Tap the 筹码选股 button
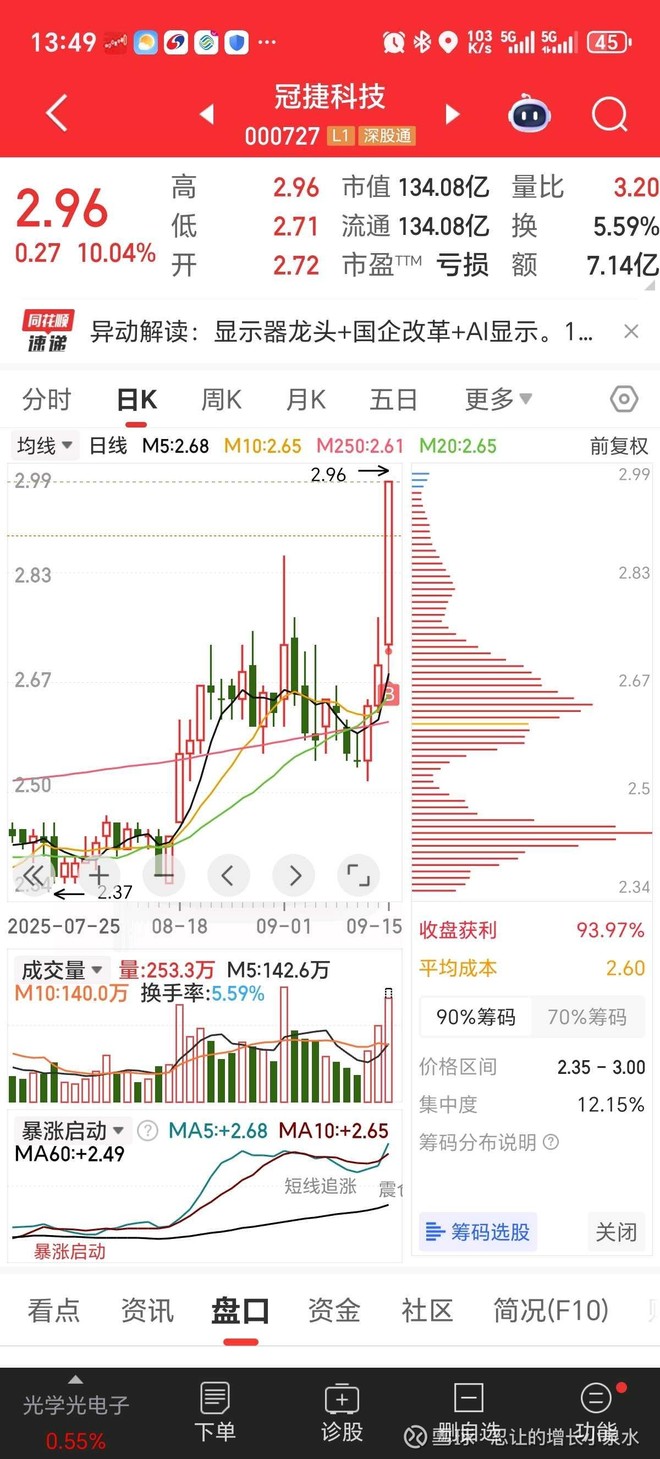 click(477, 1232)
